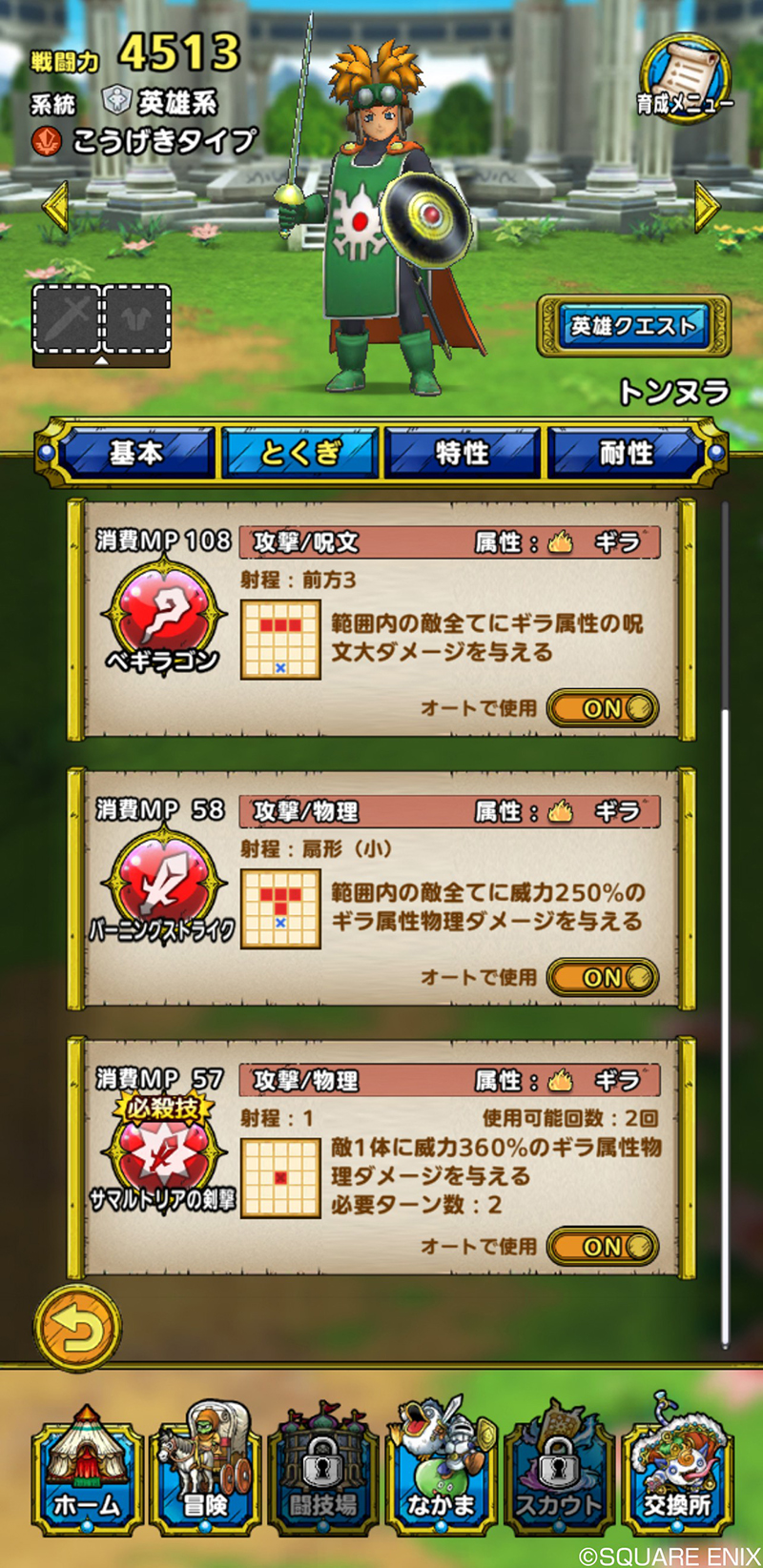Switch to the 基本 tab
This screenshot has height=1568, width=763.
pos(136,454)
